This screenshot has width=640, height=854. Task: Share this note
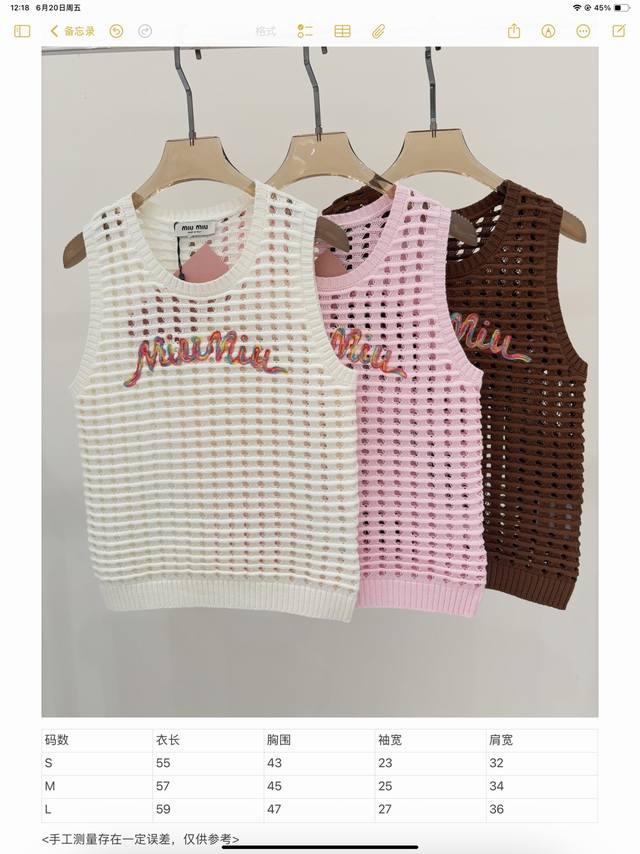(514, 31)
